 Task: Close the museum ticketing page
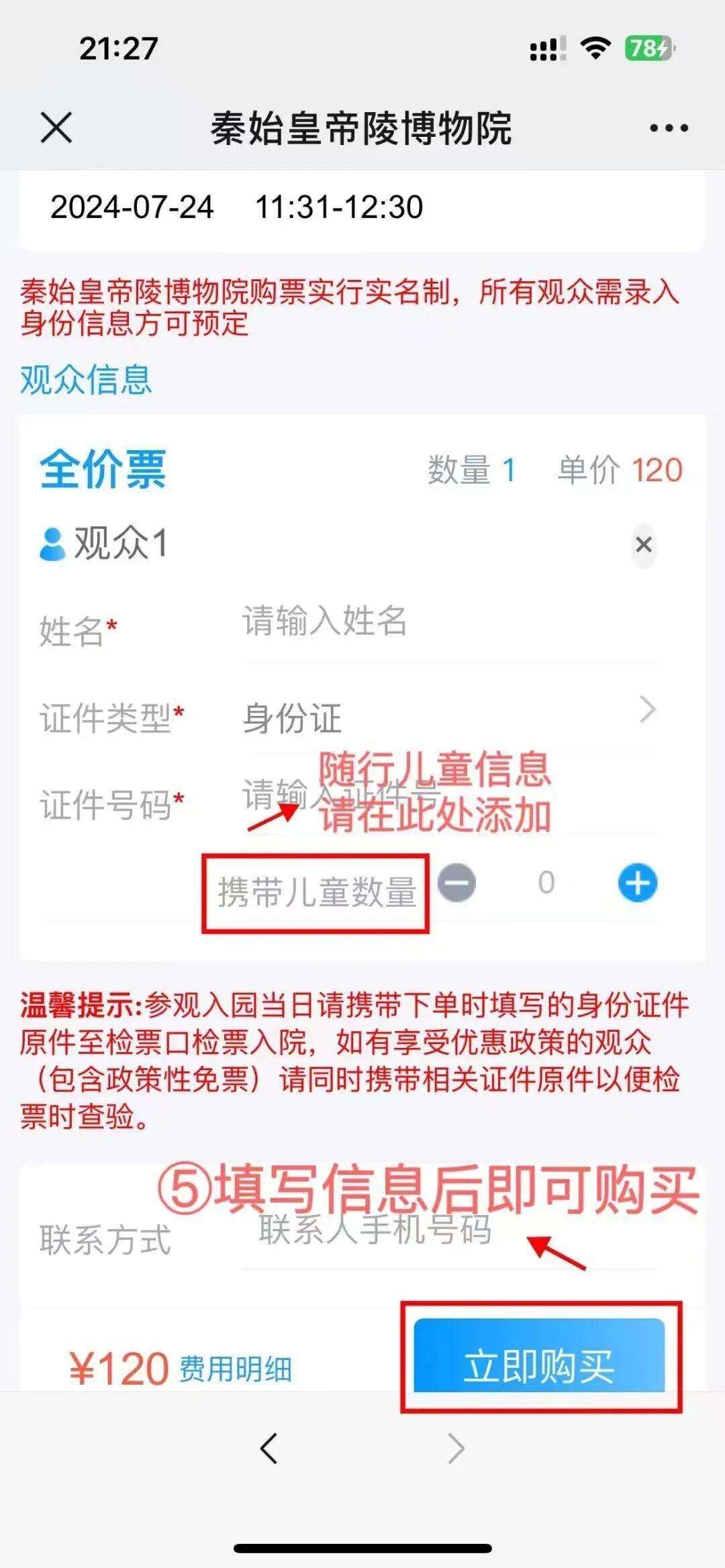tap(56, 127)
